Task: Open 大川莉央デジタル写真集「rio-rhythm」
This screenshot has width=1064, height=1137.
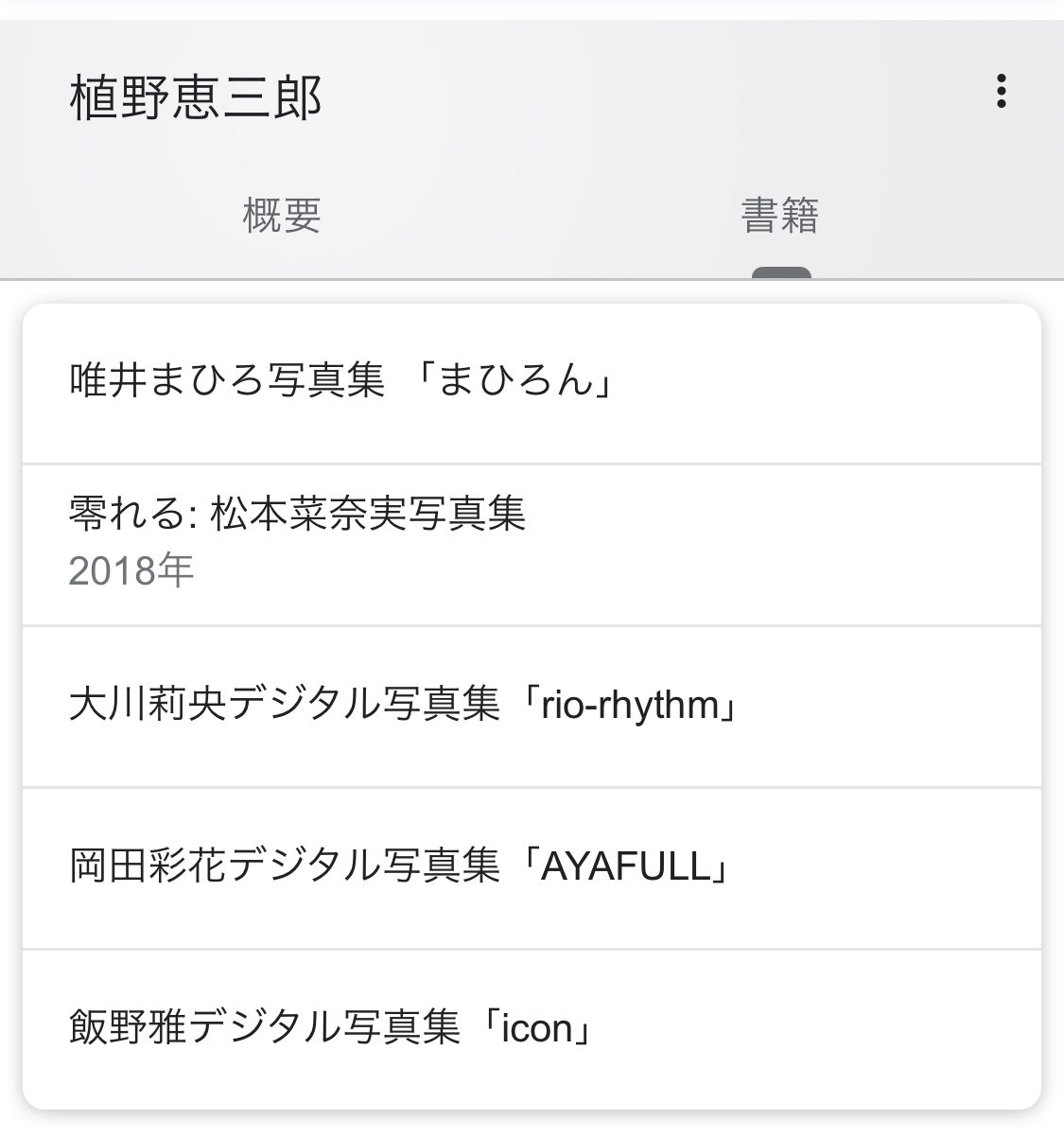Action: pos(532,707)
